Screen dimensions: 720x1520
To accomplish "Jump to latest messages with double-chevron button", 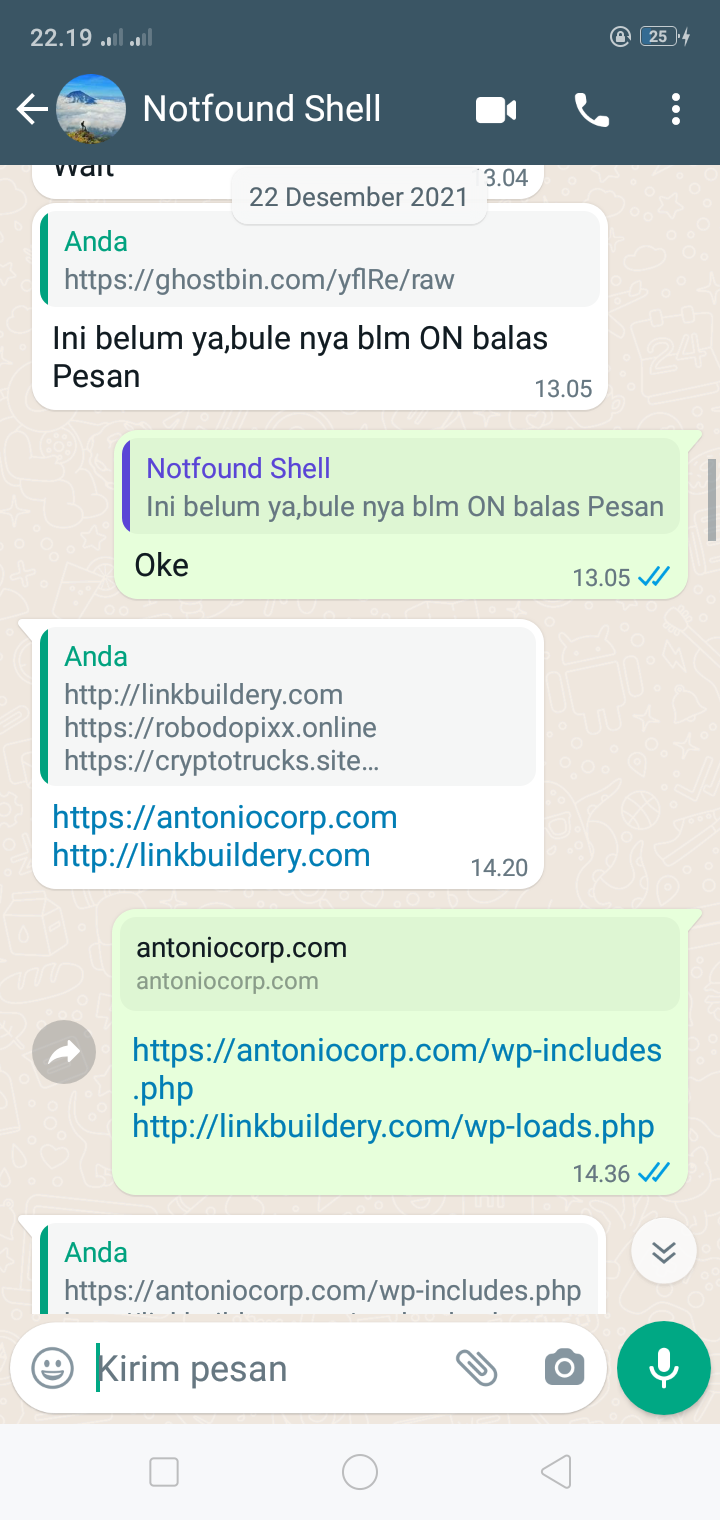I will coord(664,1251).
